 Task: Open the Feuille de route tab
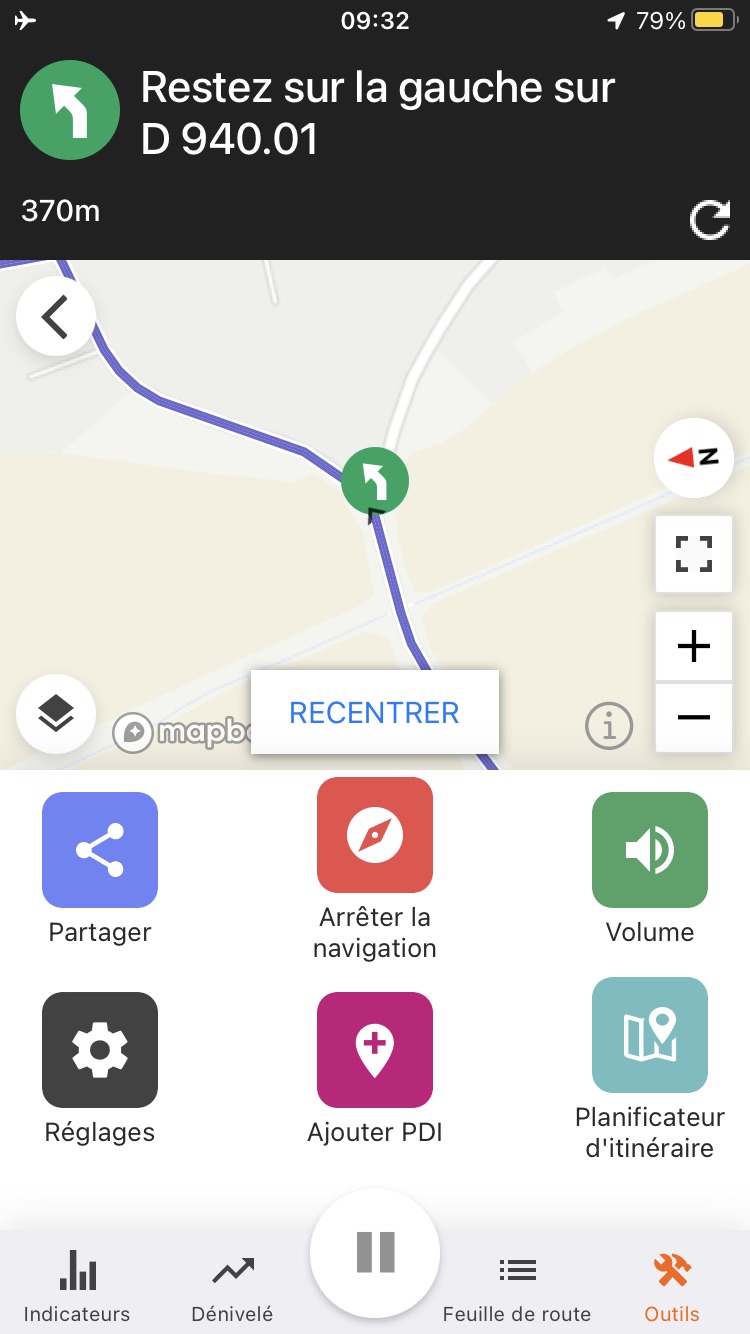click(x=517, y=1285)
